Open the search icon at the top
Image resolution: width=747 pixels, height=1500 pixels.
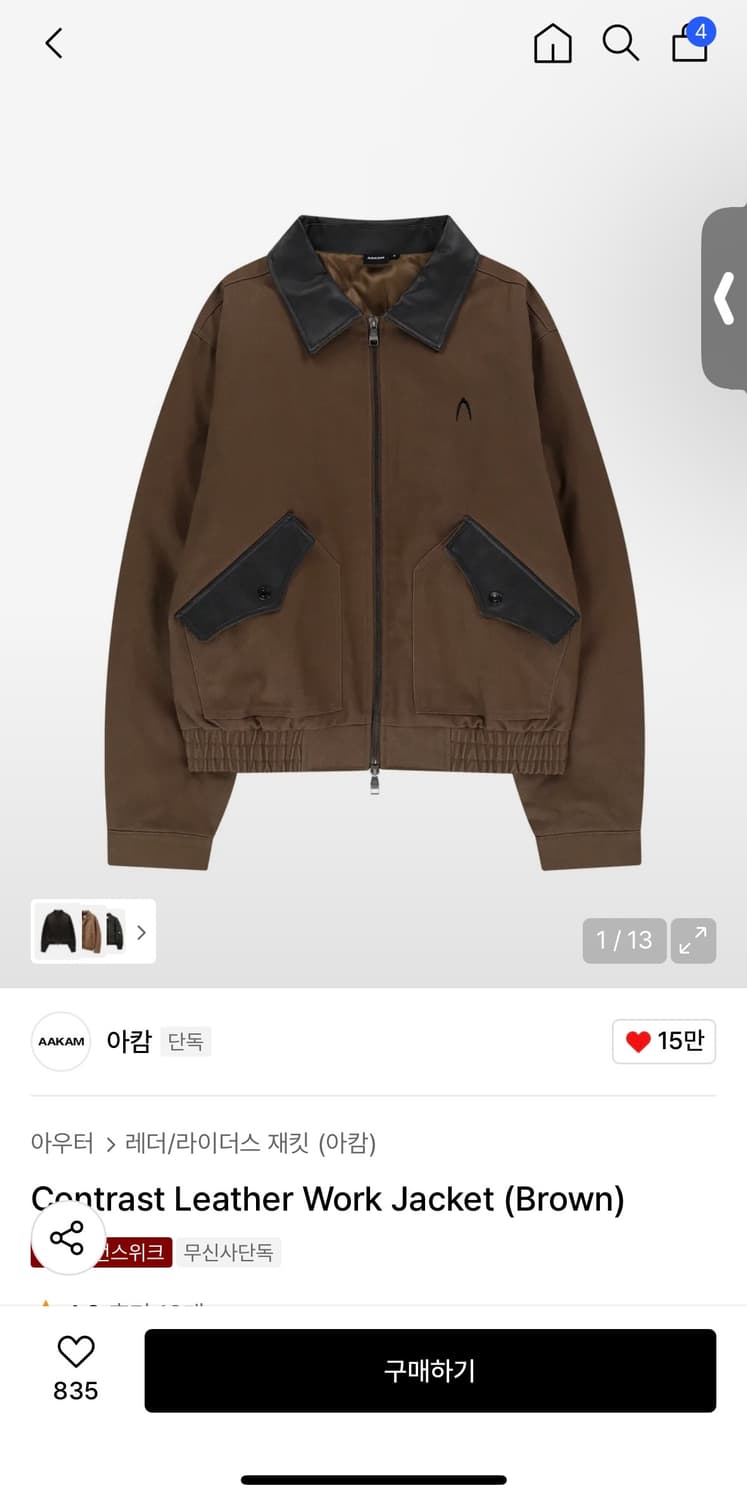point(621,44)
